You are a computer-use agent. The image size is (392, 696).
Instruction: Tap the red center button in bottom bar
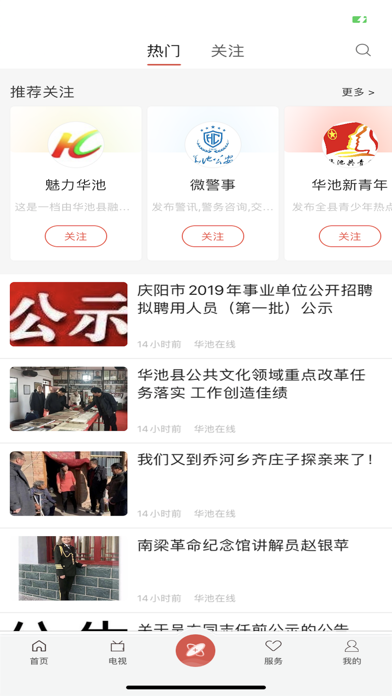[x=196, y=650]
